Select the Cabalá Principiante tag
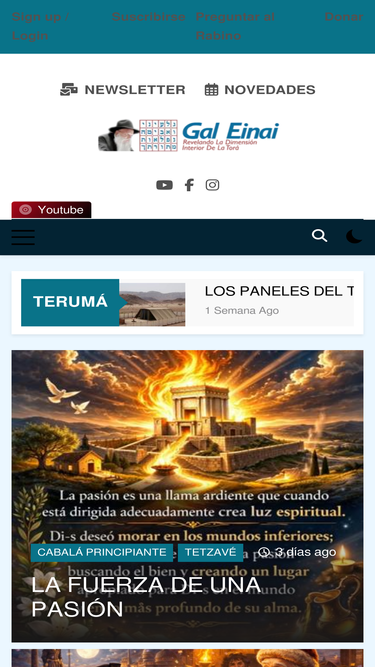Viewport: 375px width, 667px height. (102, 552)
